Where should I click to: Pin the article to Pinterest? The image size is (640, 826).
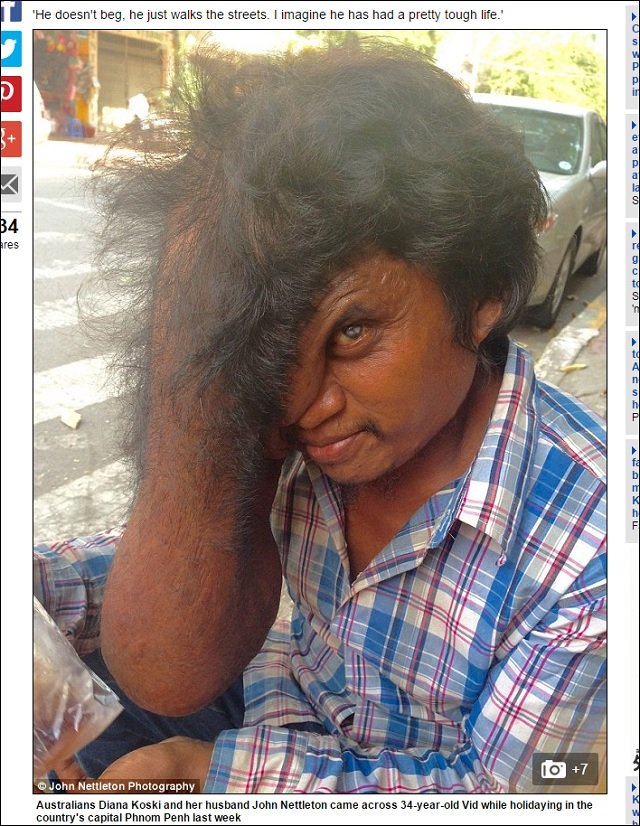click(9, 94)
